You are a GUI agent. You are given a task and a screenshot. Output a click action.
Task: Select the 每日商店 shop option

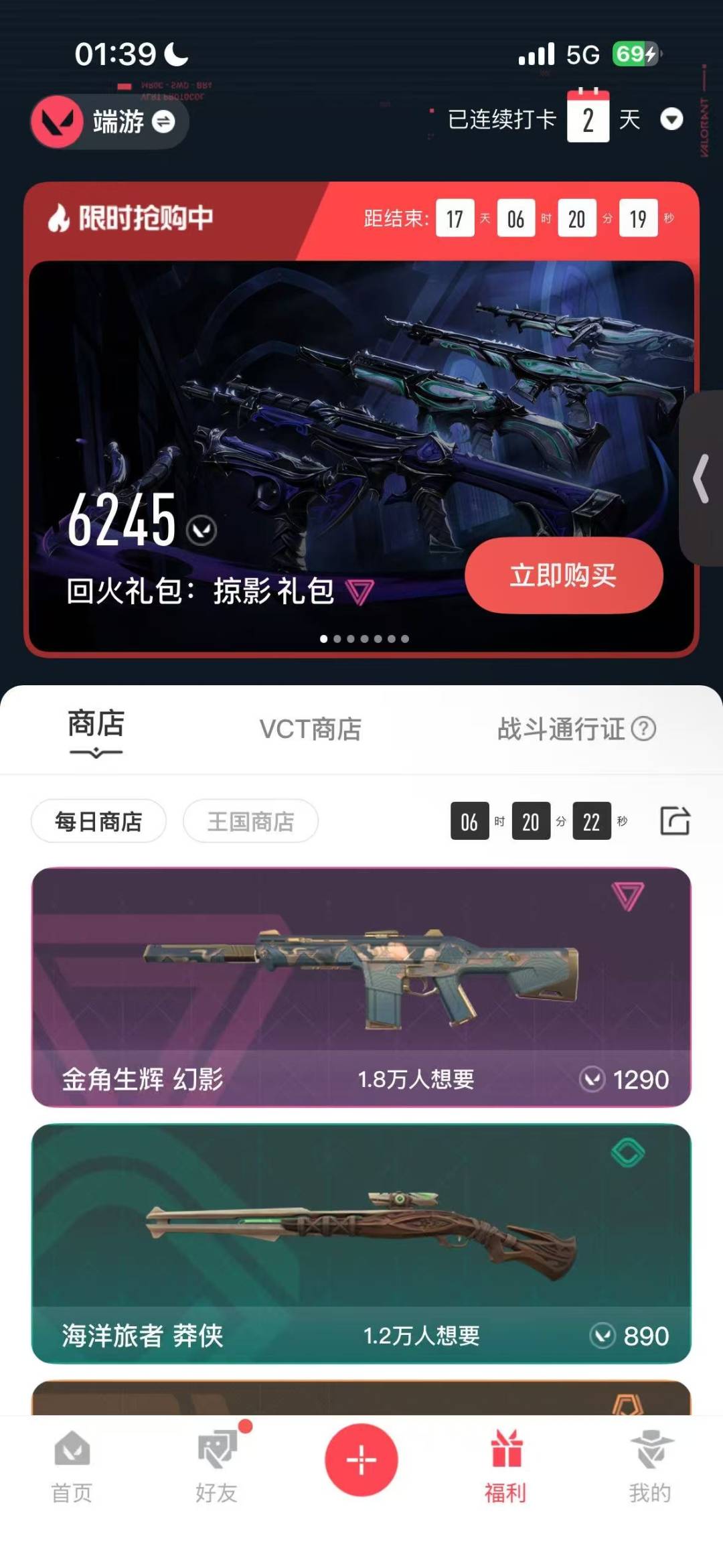point(98,821)
